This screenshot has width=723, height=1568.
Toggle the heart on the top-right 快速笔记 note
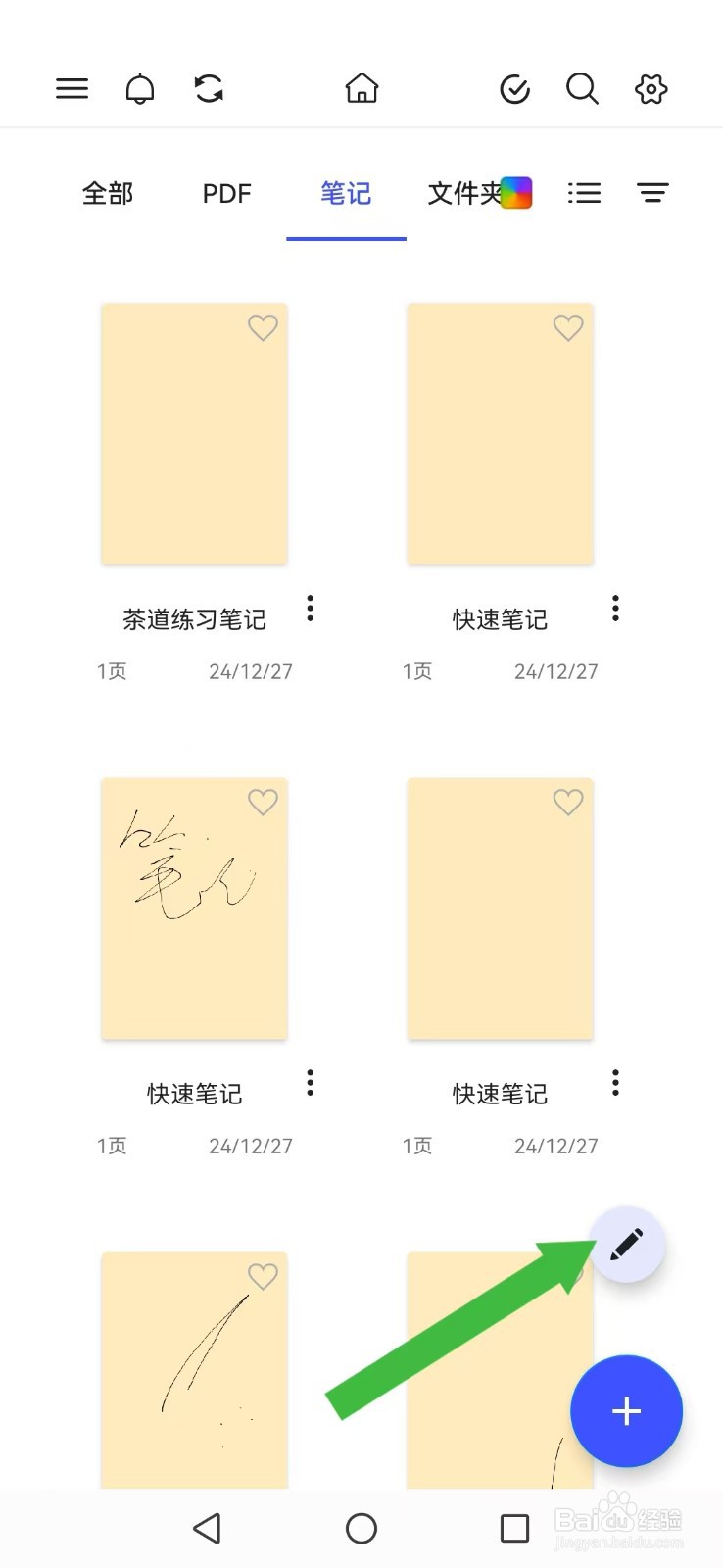click(x=568, y=328)
